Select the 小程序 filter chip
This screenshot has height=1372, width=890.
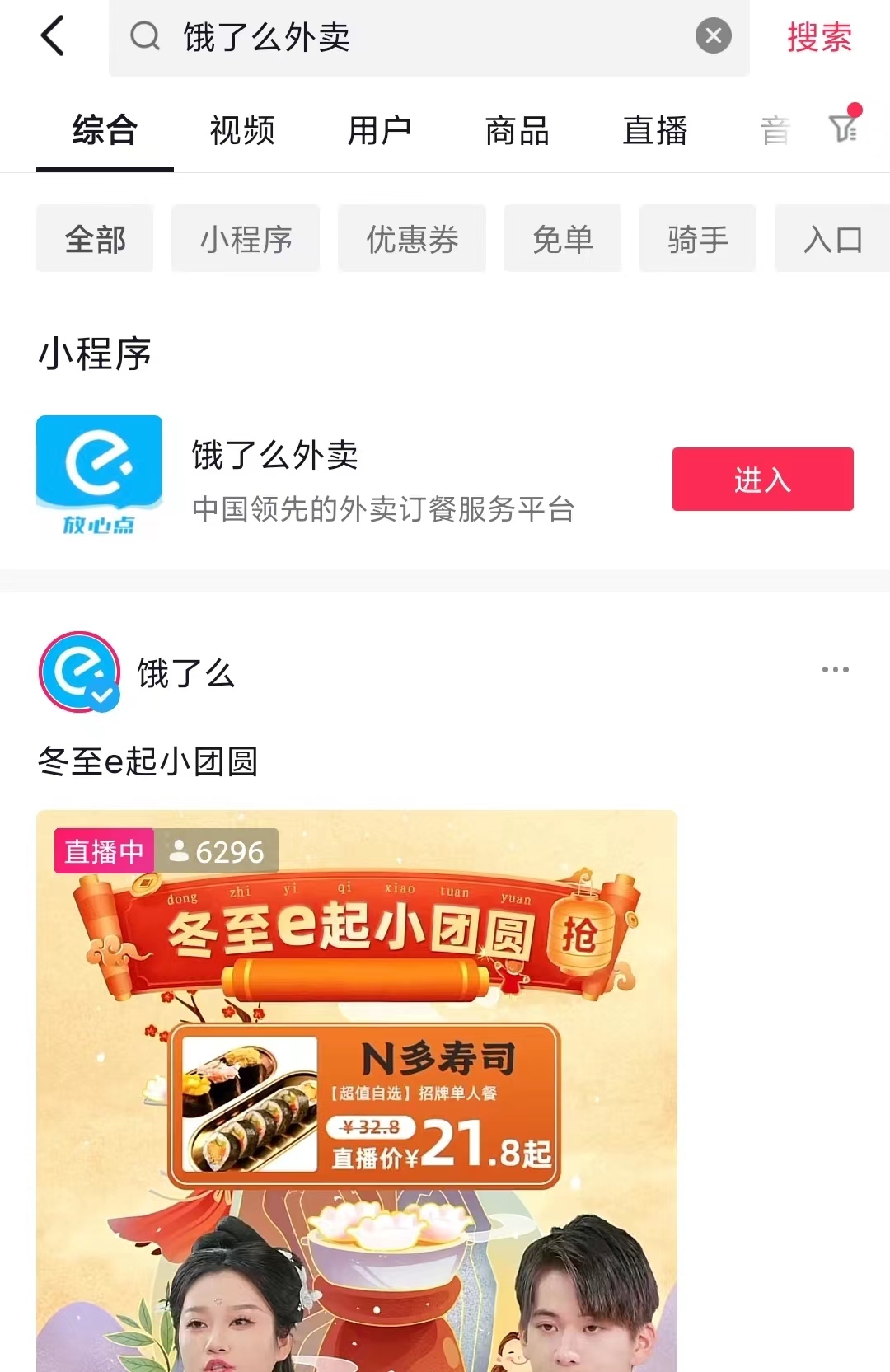coord(246,239)
